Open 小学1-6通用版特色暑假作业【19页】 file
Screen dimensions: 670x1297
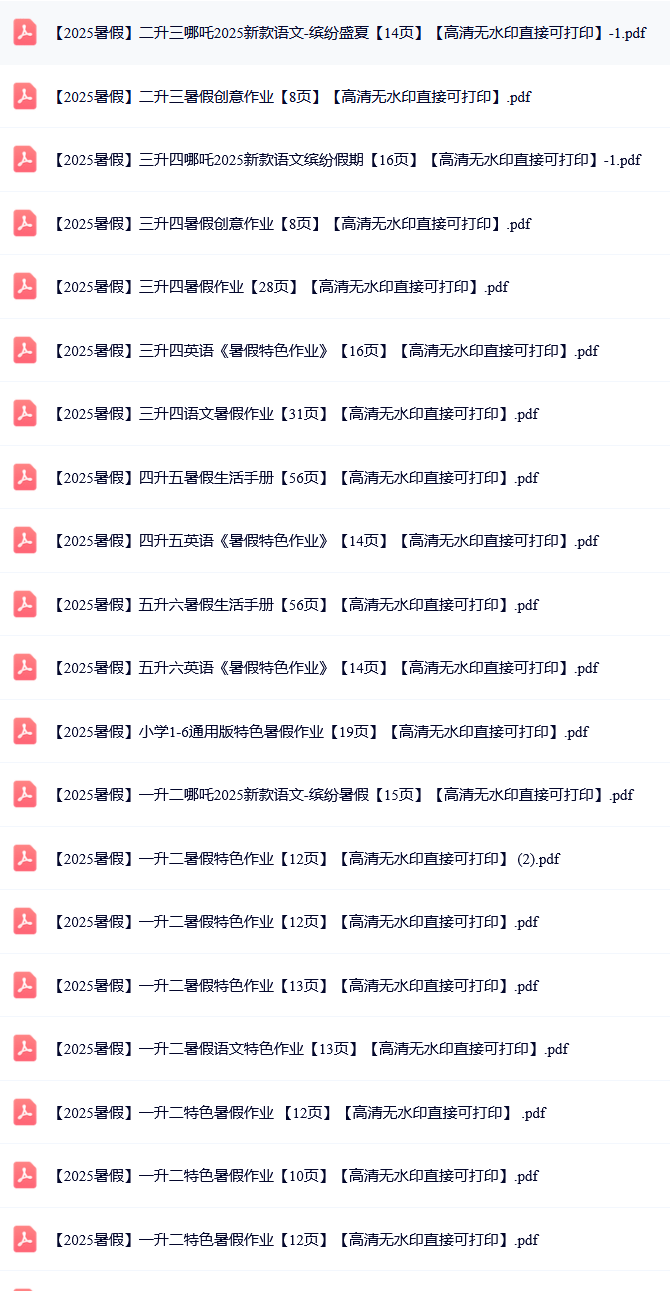pos(320,732)
